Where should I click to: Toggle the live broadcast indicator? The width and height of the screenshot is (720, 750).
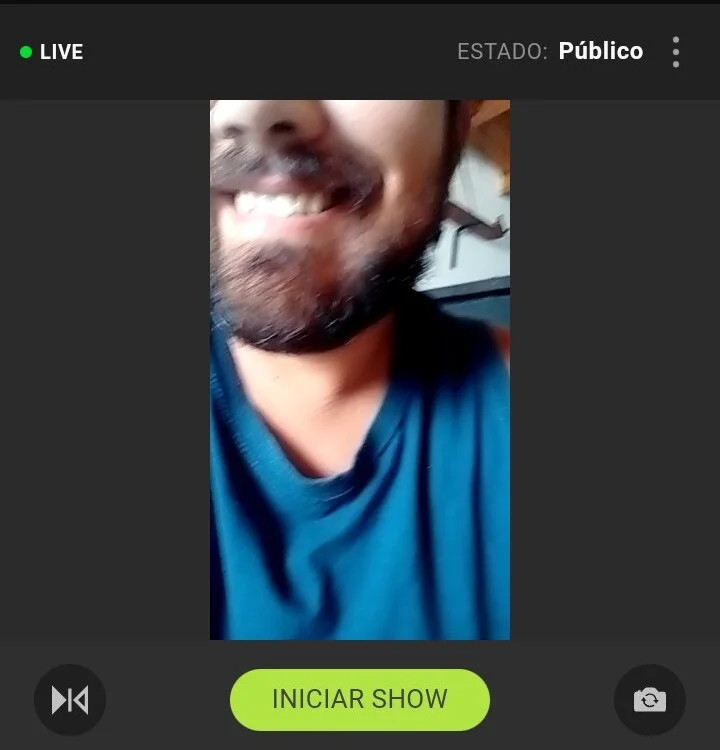click(26, 51)
